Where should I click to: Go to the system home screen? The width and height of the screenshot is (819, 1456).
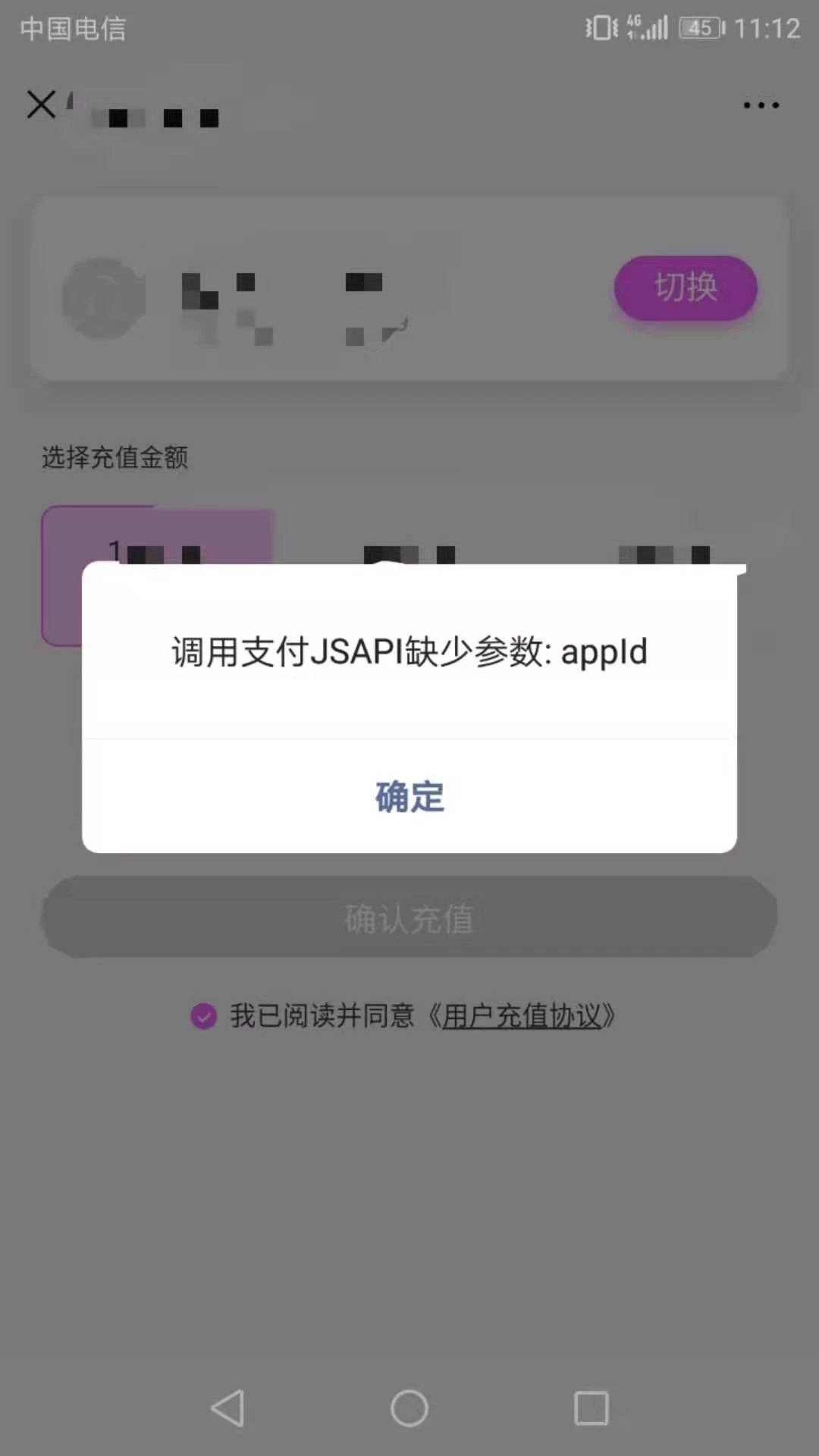409,1408
